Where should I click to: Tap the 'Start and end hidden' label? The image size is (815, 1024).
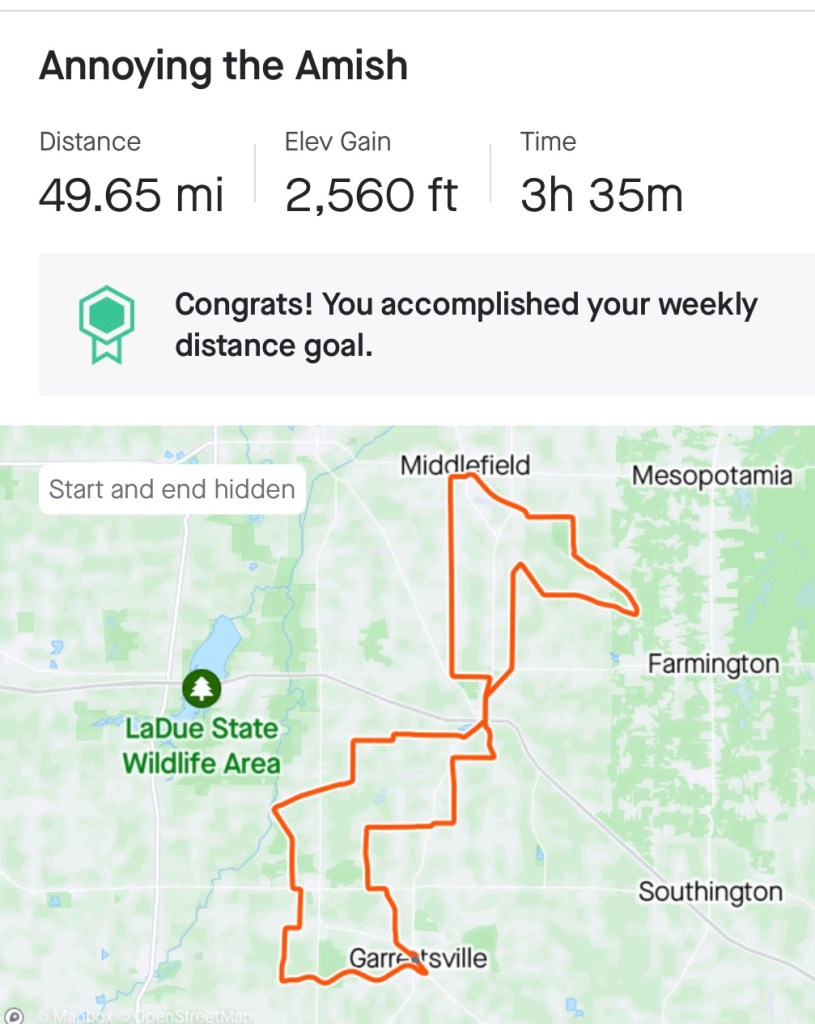click(172, 490)
